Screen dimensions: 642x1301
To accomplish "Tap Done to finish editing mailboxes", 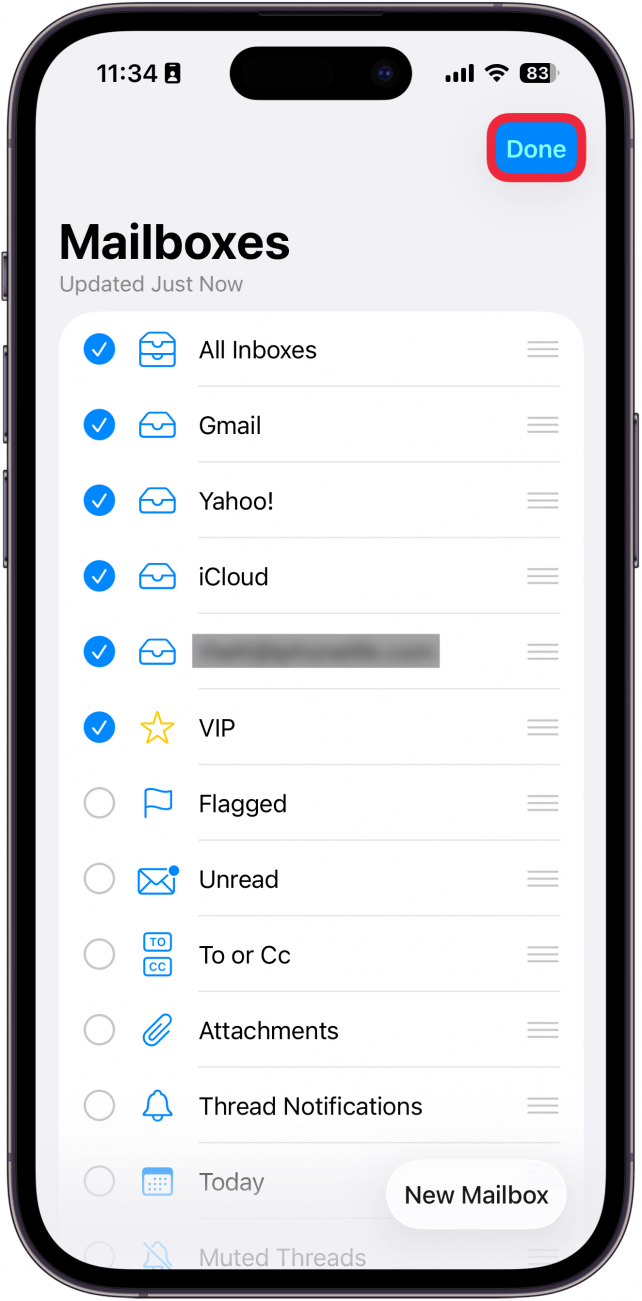I will [x=536, y=149].
